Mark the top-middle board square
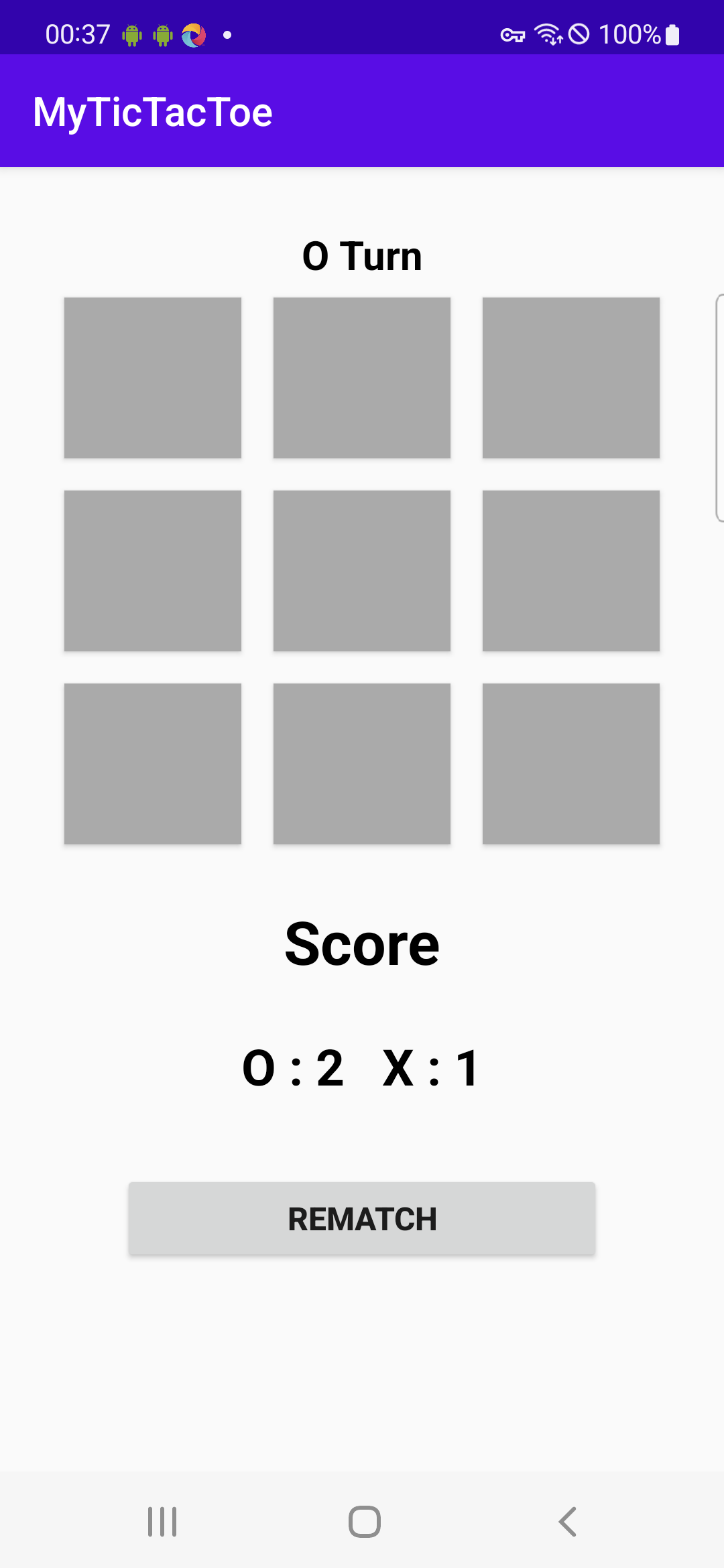Image resolution: width=724 pixels, height=1568 pixels. (362, 378)
